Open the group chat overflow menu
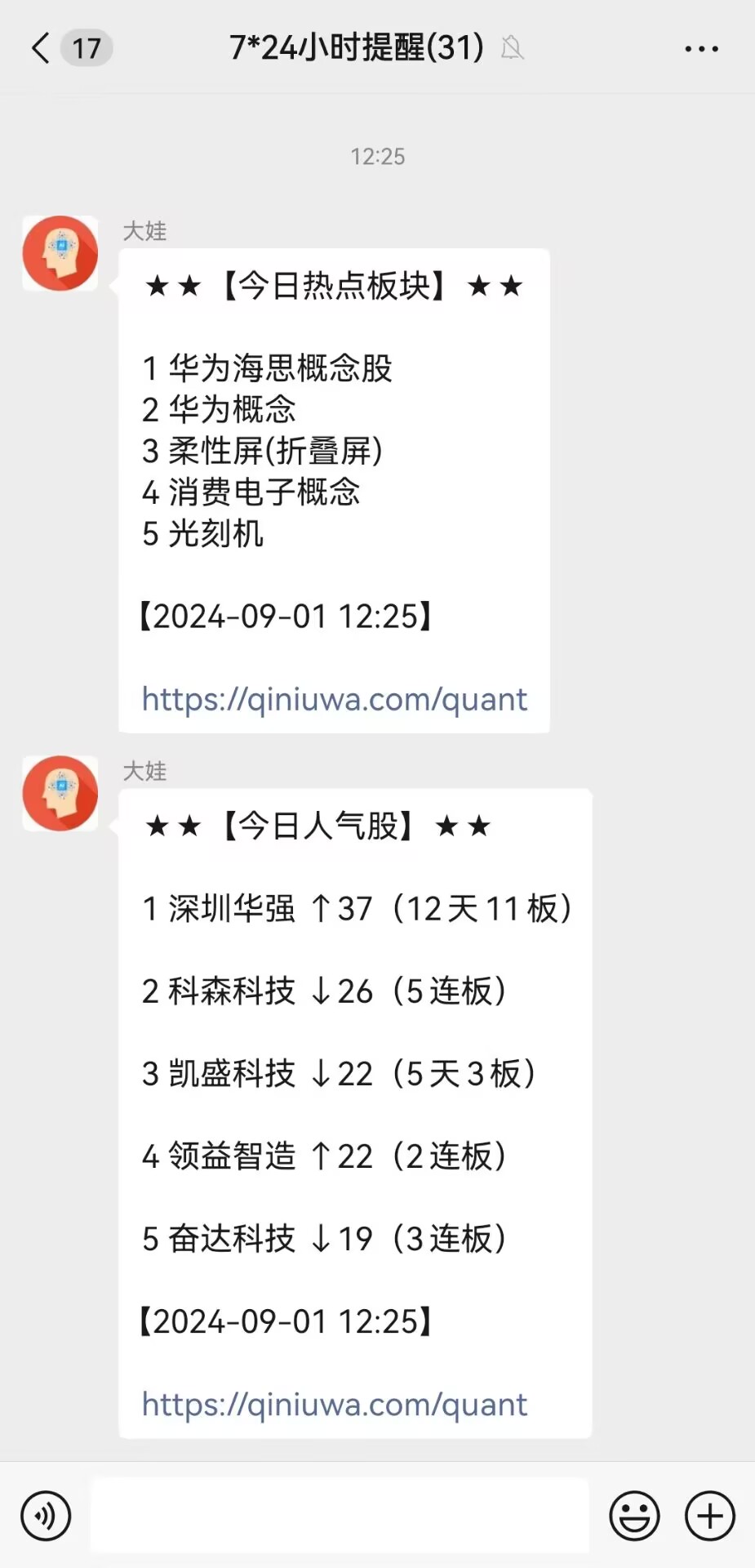Screen dimensions: 755x1568 pyautogui.click(x=701, y=49)
